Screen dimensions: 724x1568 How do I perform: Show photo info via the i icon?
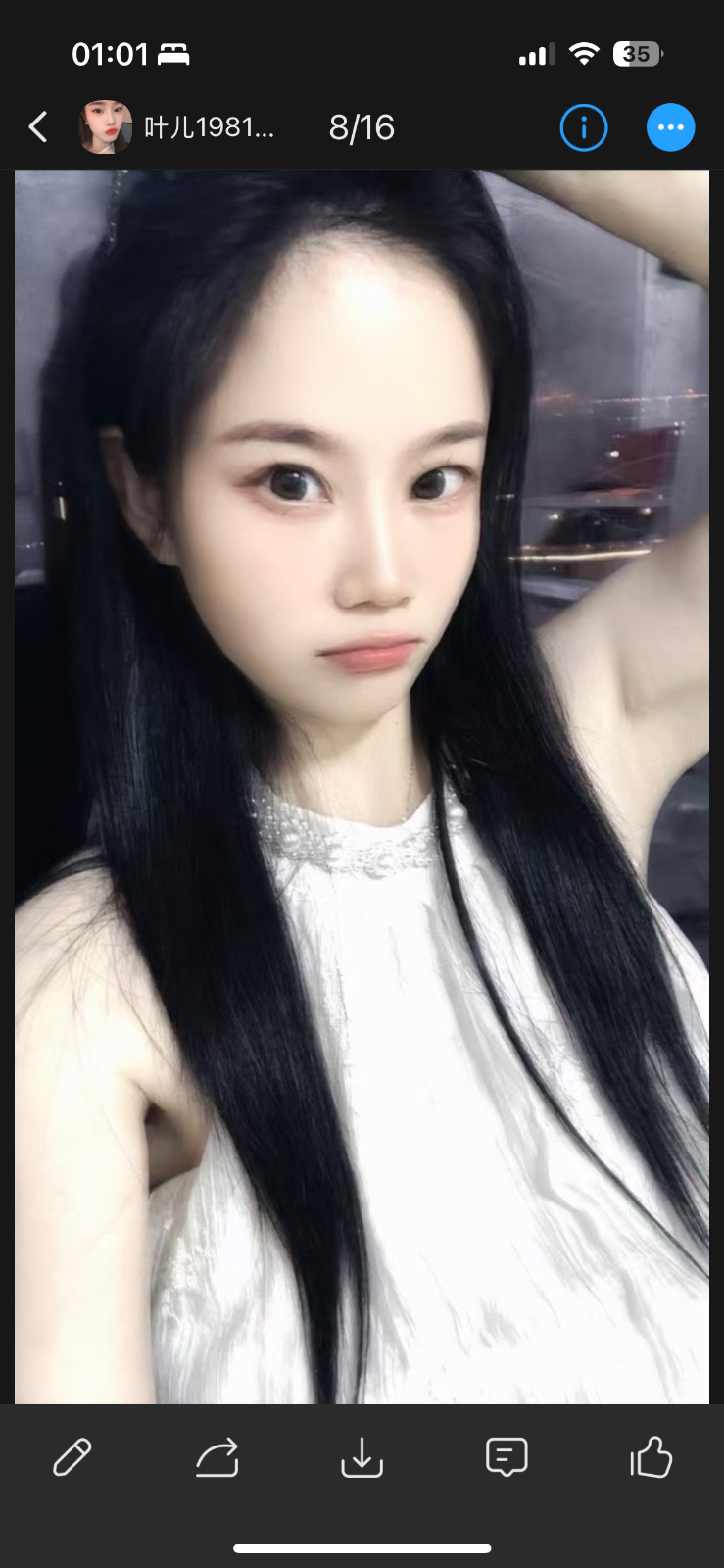coord(583,127)
